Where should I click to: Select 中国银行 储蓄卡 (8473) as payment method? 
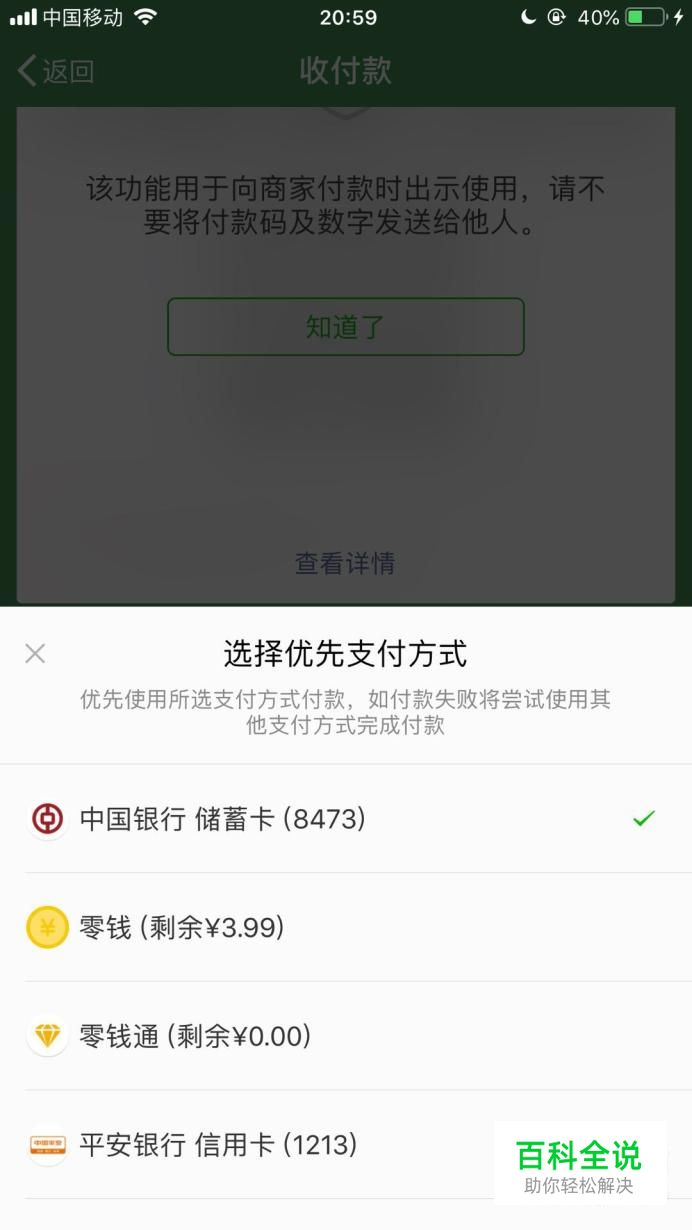point(346,819)
